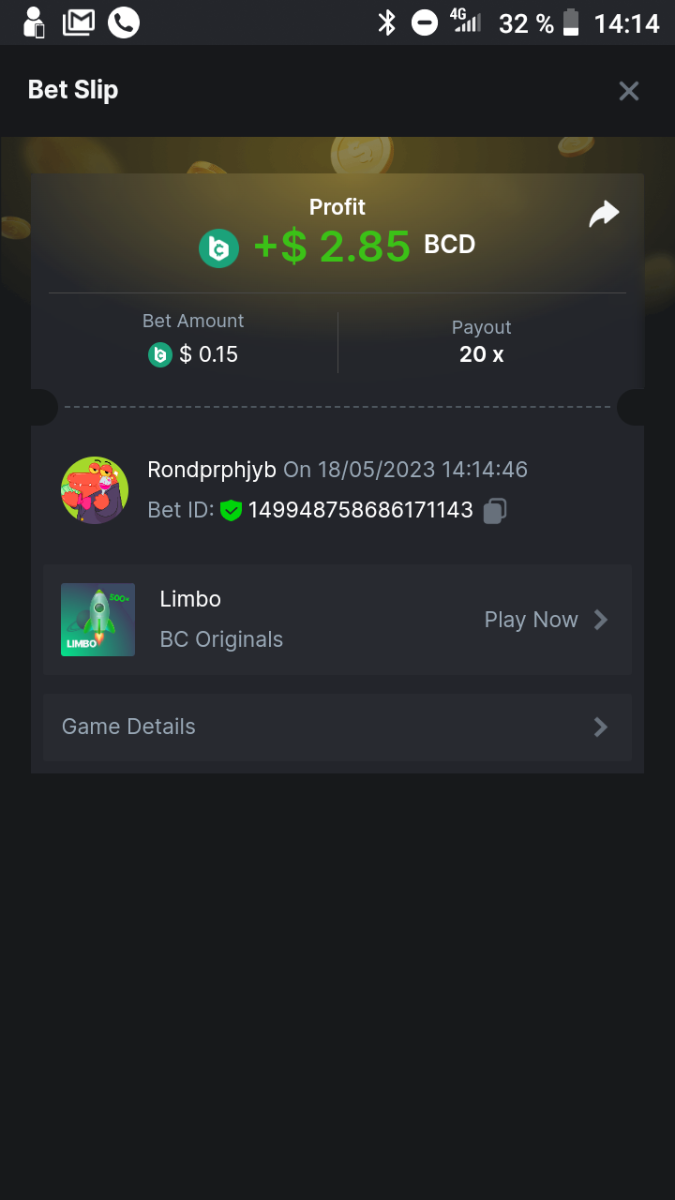Open Rondprphjyb's profile avatar
The height and width of the screenshot is (1200, 675).
pyautogui.click(x=95, y=490)
